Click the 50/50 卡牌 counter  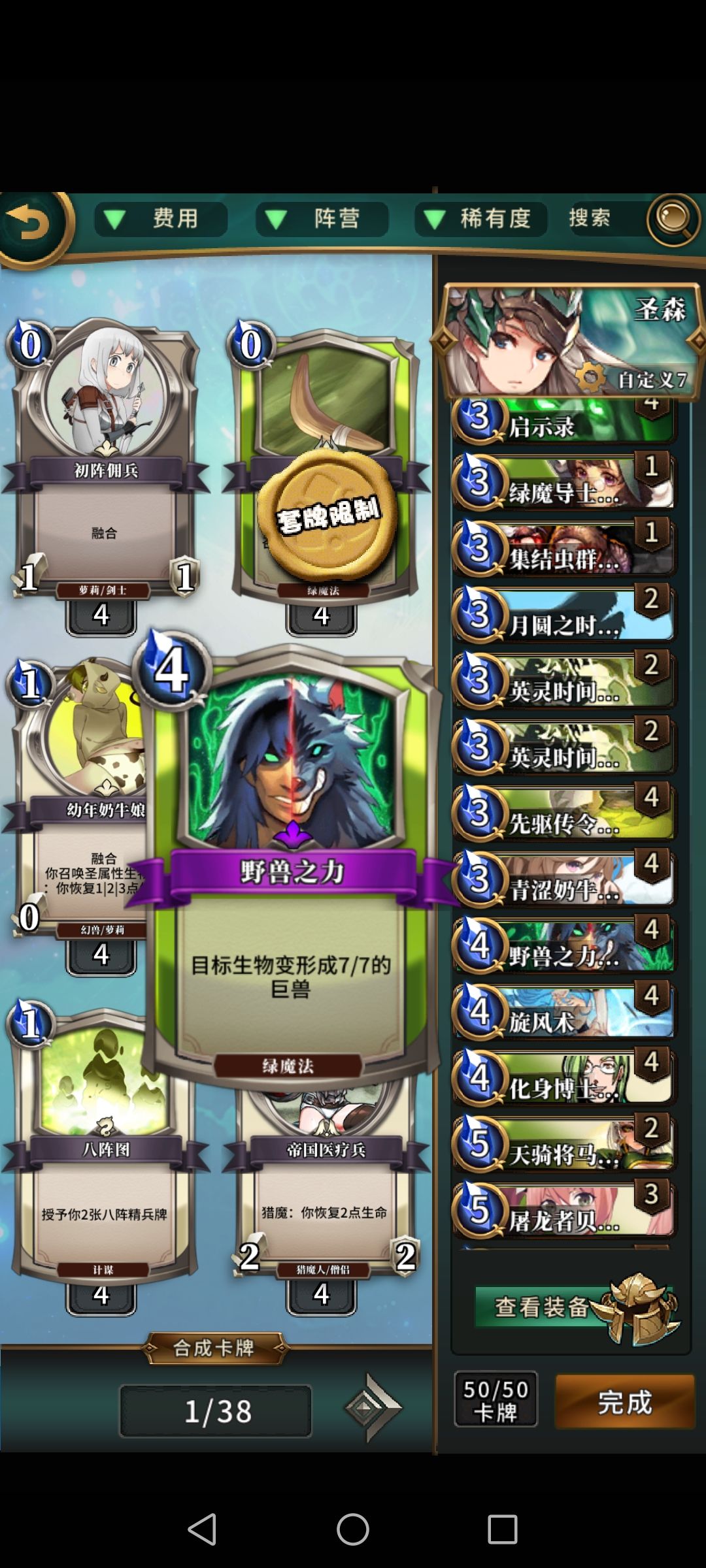pos(496,1398)
